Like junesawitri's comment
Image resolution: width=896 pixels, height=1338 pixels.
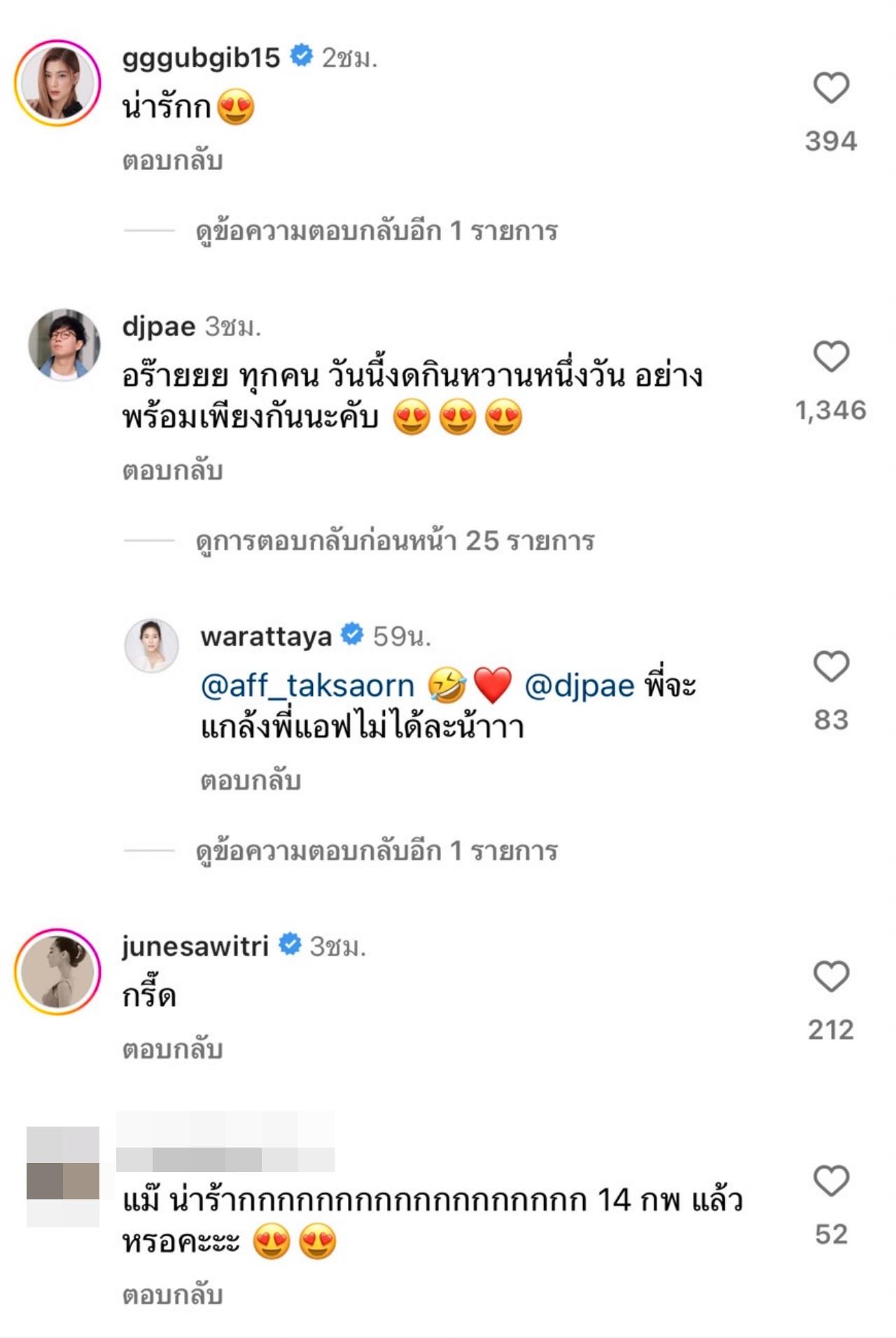coord(831,976)
